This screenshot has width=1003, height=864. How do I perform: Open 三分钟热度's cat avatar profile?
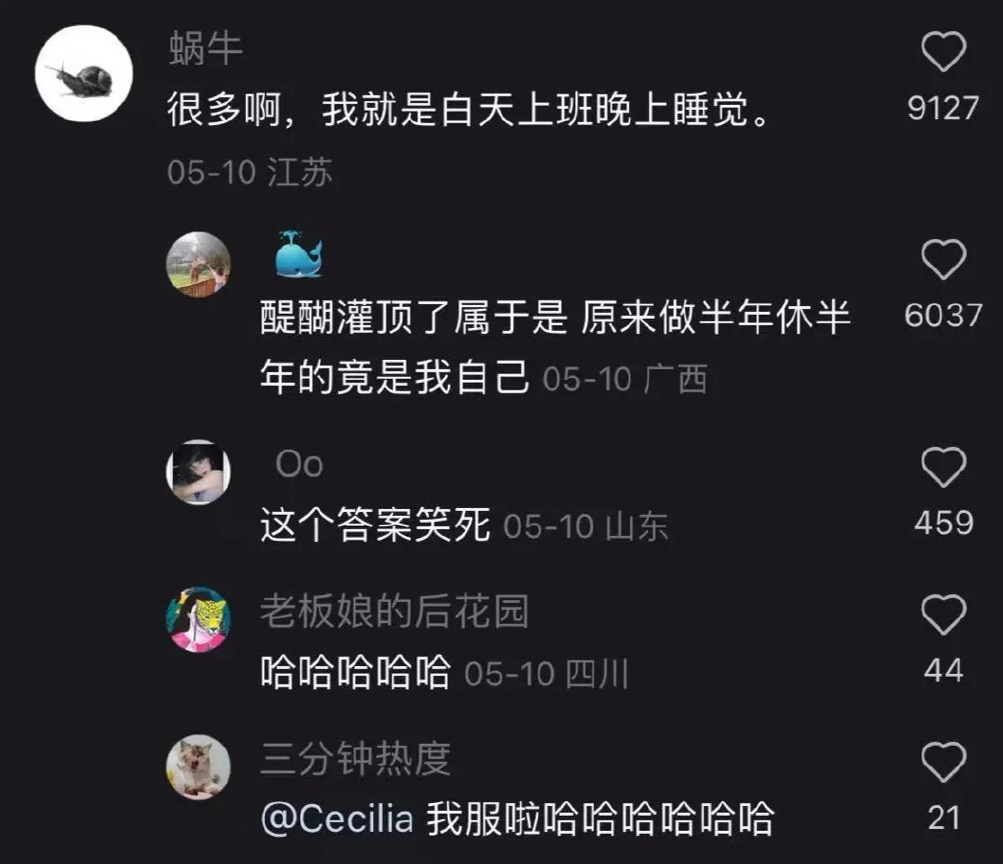click(x=198, y=767)
